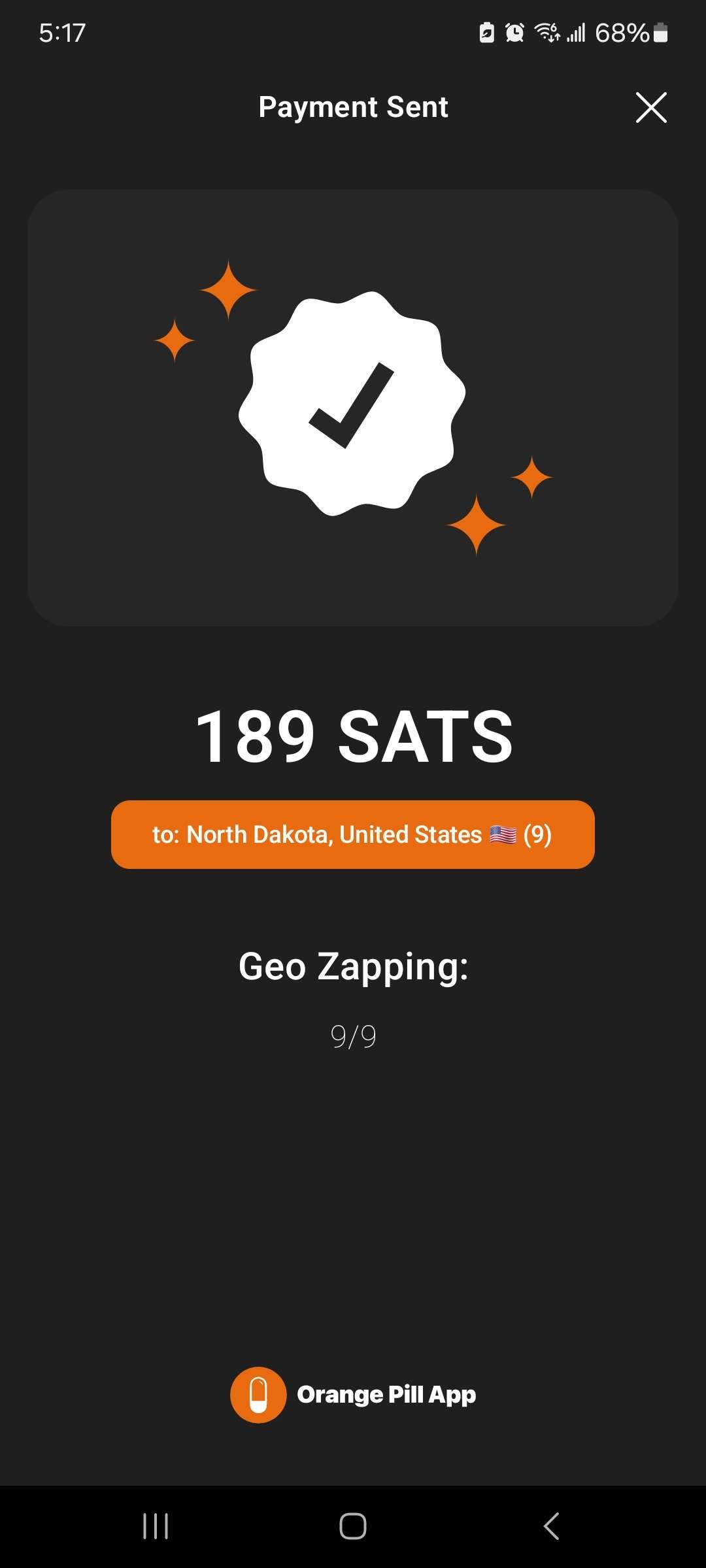Close the Payment Sent screen
The width and height of the screenshot is (706, 1568).
pyautogui.click(x=651, y=108)
